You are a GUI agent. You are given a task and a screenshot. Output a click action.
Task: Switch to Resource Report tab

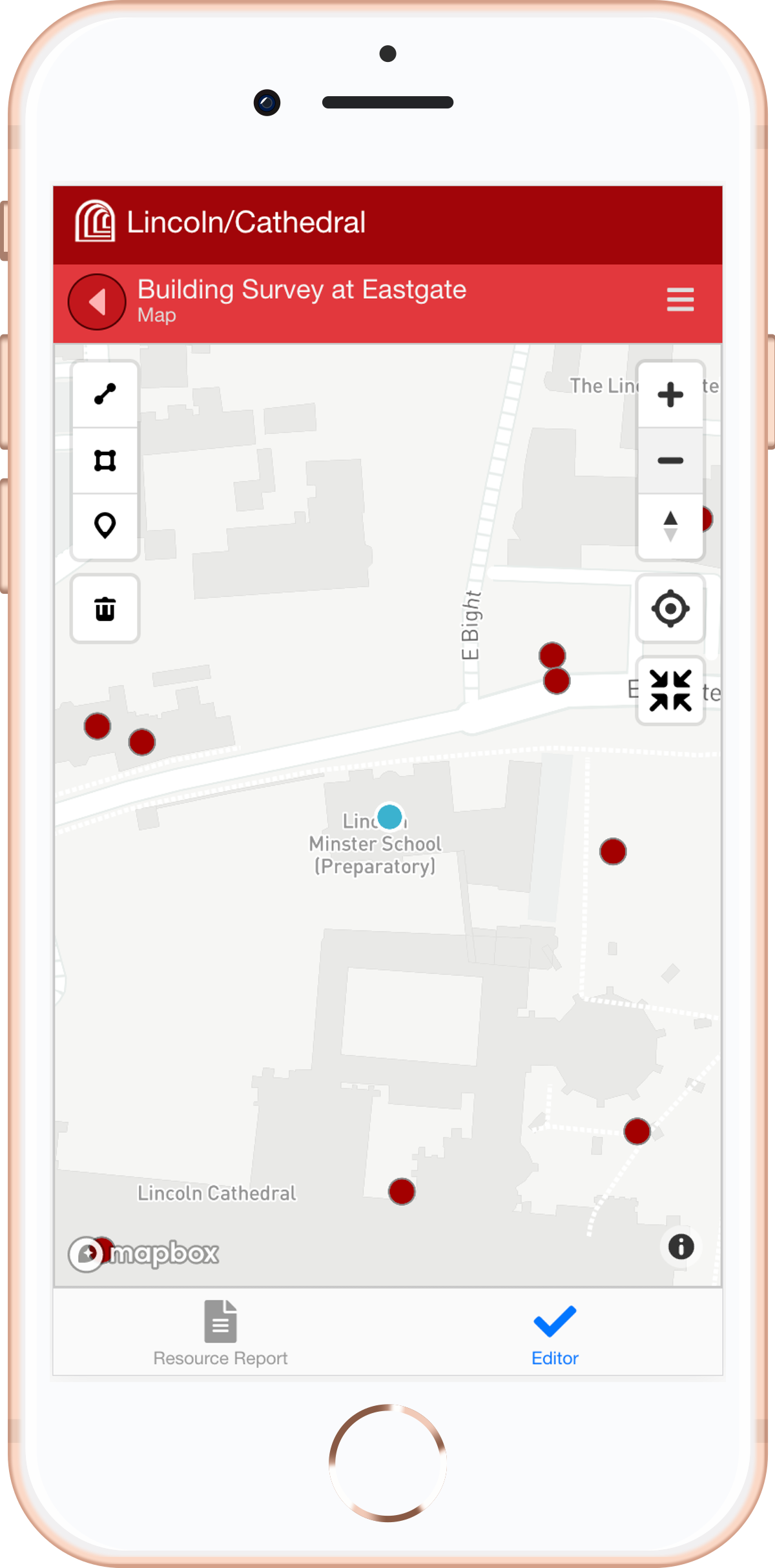[220, 1333]
